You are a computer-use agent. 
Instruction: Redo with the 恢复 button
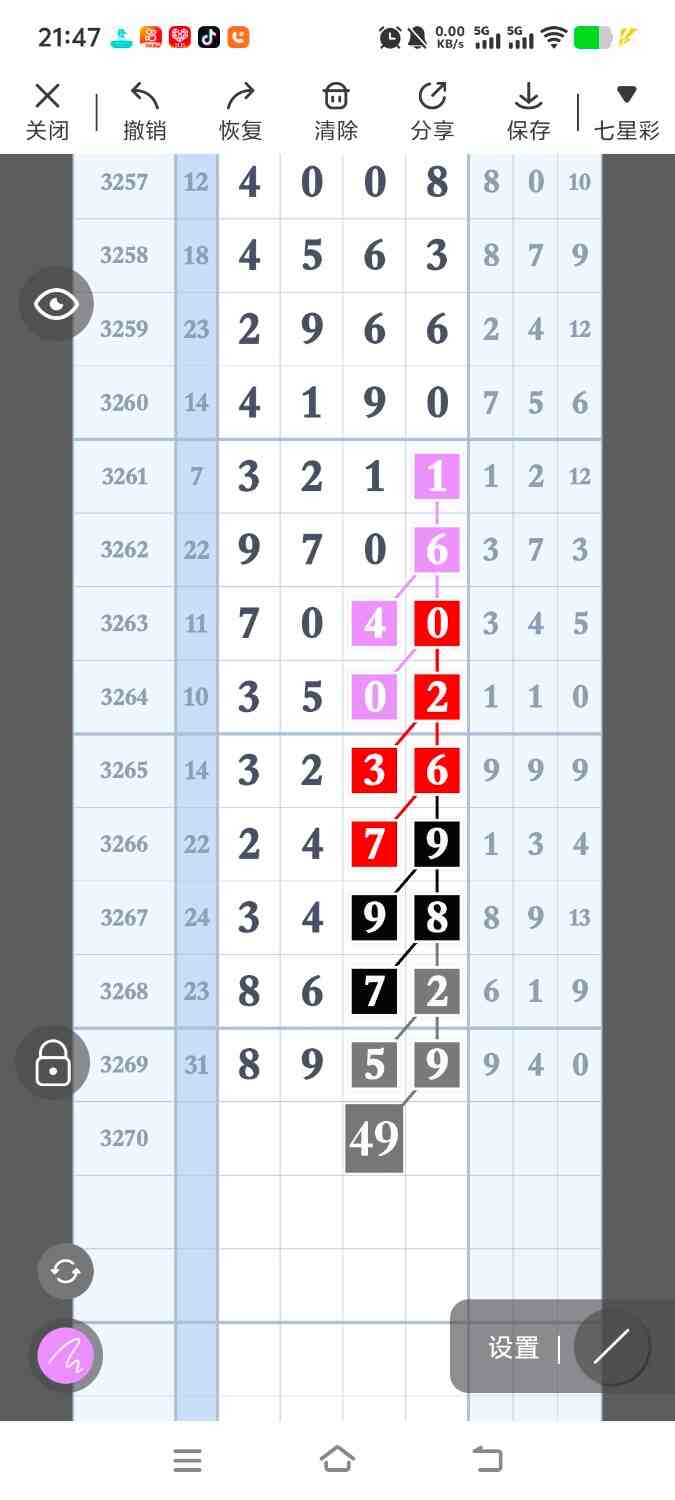click(240, 111)
